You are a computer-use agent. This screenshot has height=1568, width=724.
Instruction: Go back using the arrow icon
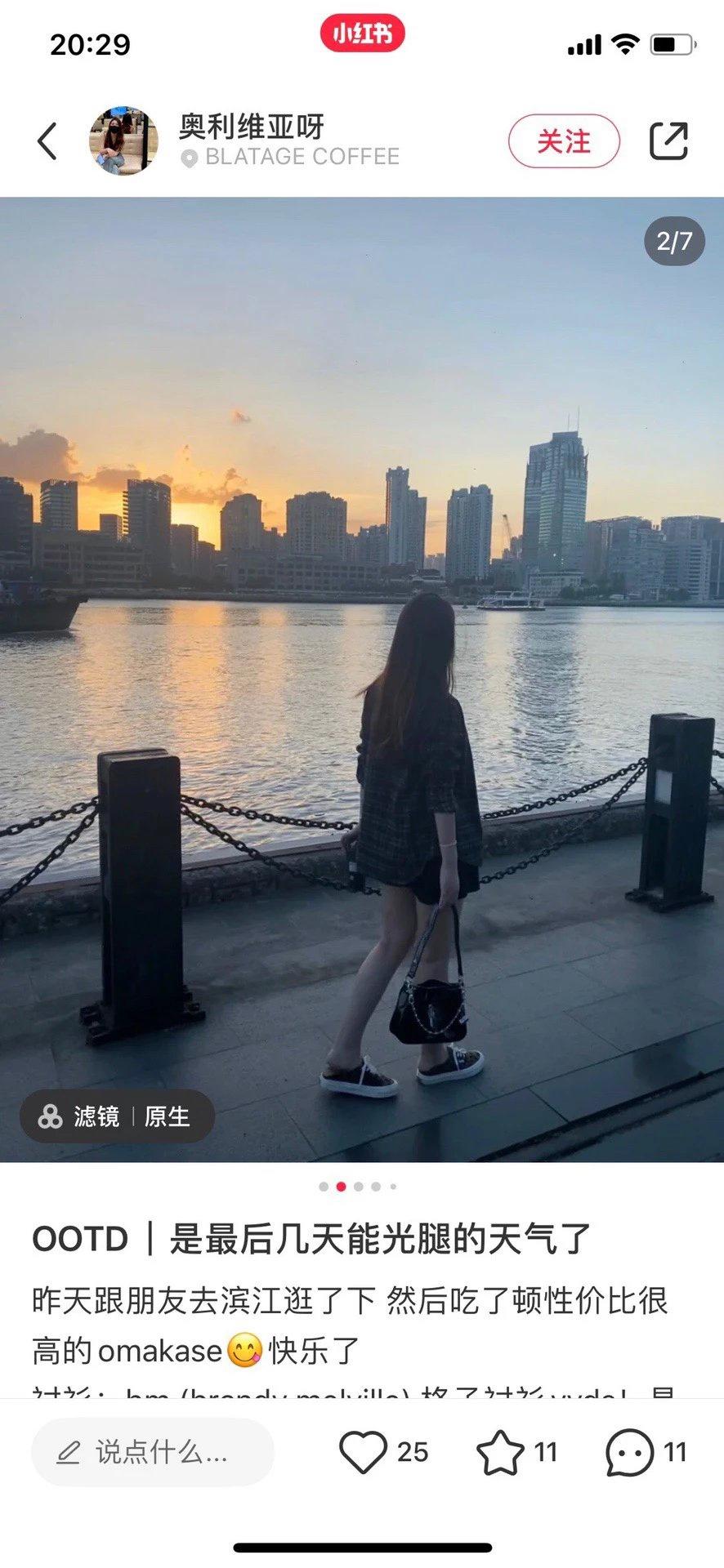47,140
